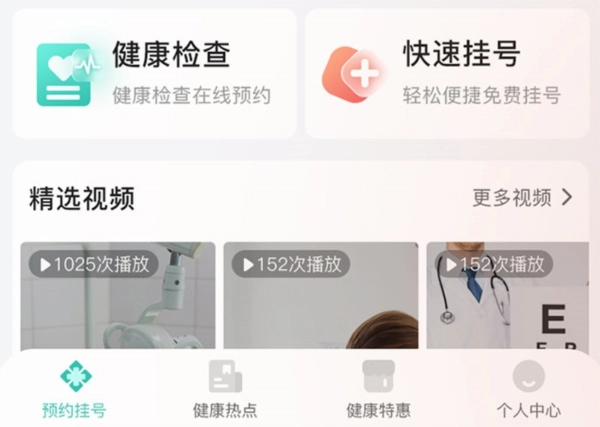
Task: Open the 快速挂号 card
Action: click(447, 73)
